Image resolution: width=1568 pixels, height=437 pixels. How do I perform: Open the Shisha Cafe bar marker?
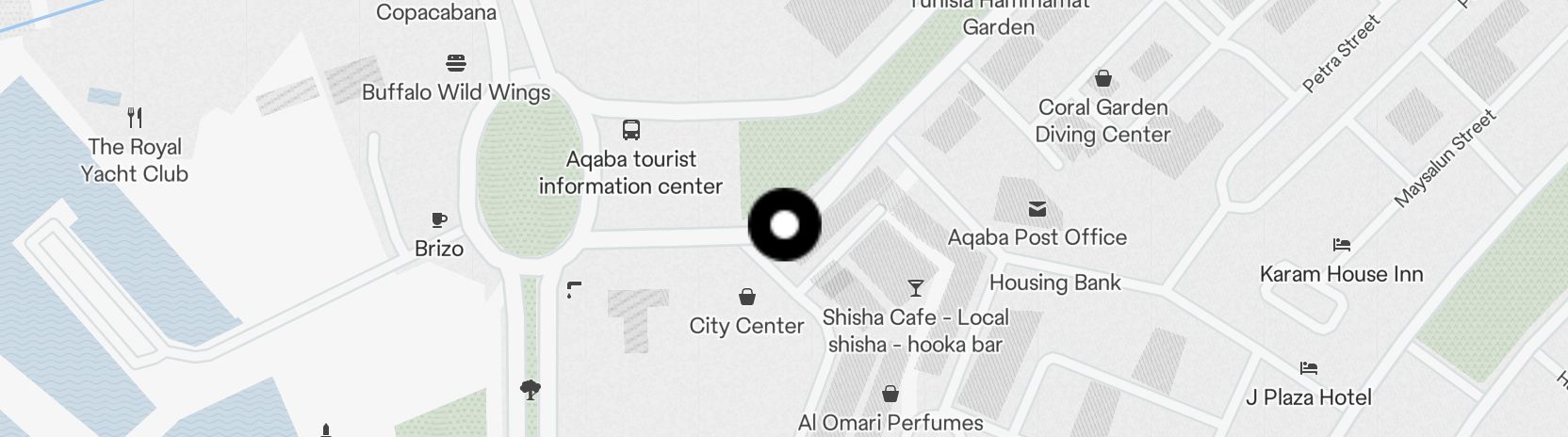915,288
